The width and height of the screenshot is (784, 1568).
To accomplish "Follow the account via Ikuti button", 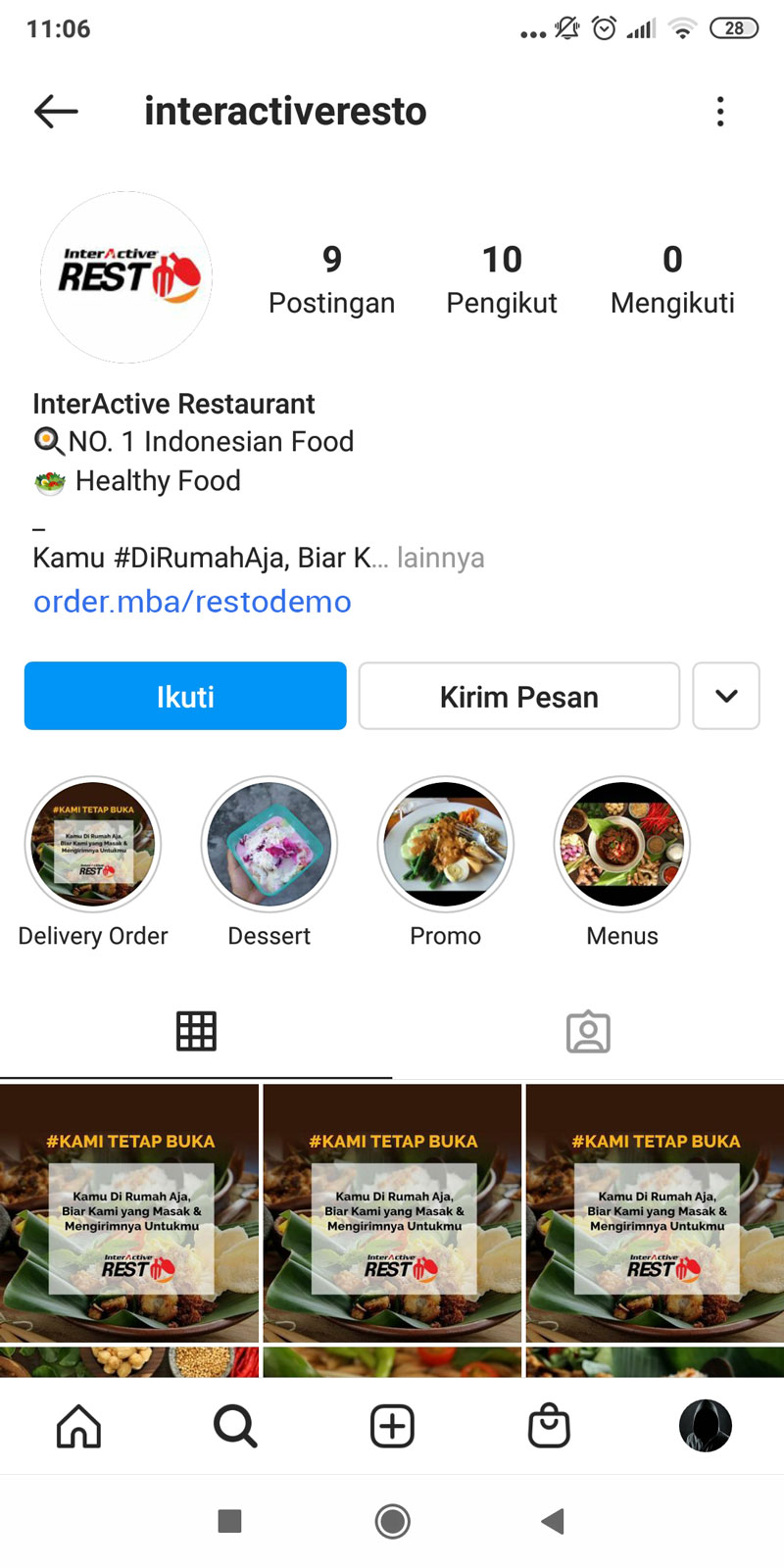I will 185,696.
